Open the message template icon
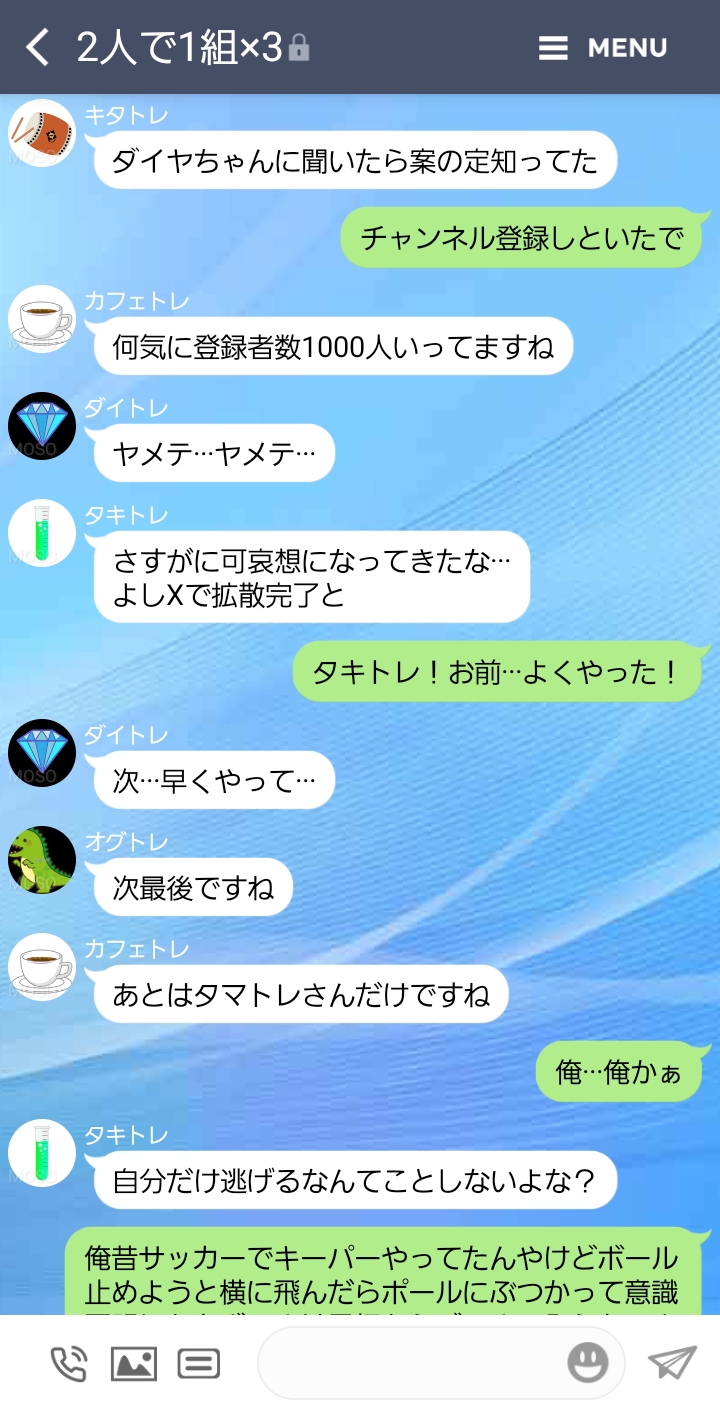This screenshot has height=1411, width=720. click(199, 1363)
